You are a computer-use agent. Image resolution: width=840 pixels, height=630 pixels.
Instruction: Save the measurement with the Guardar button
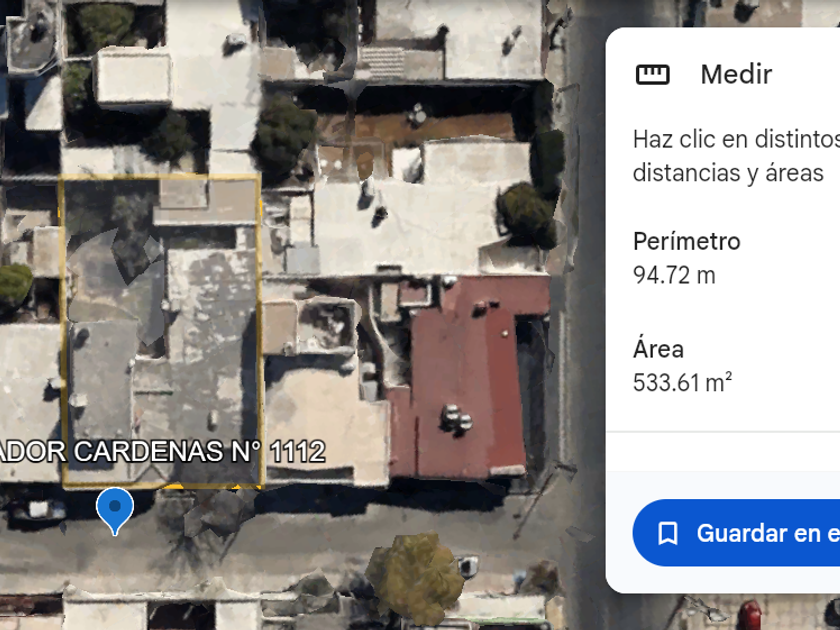pos(737,533)
